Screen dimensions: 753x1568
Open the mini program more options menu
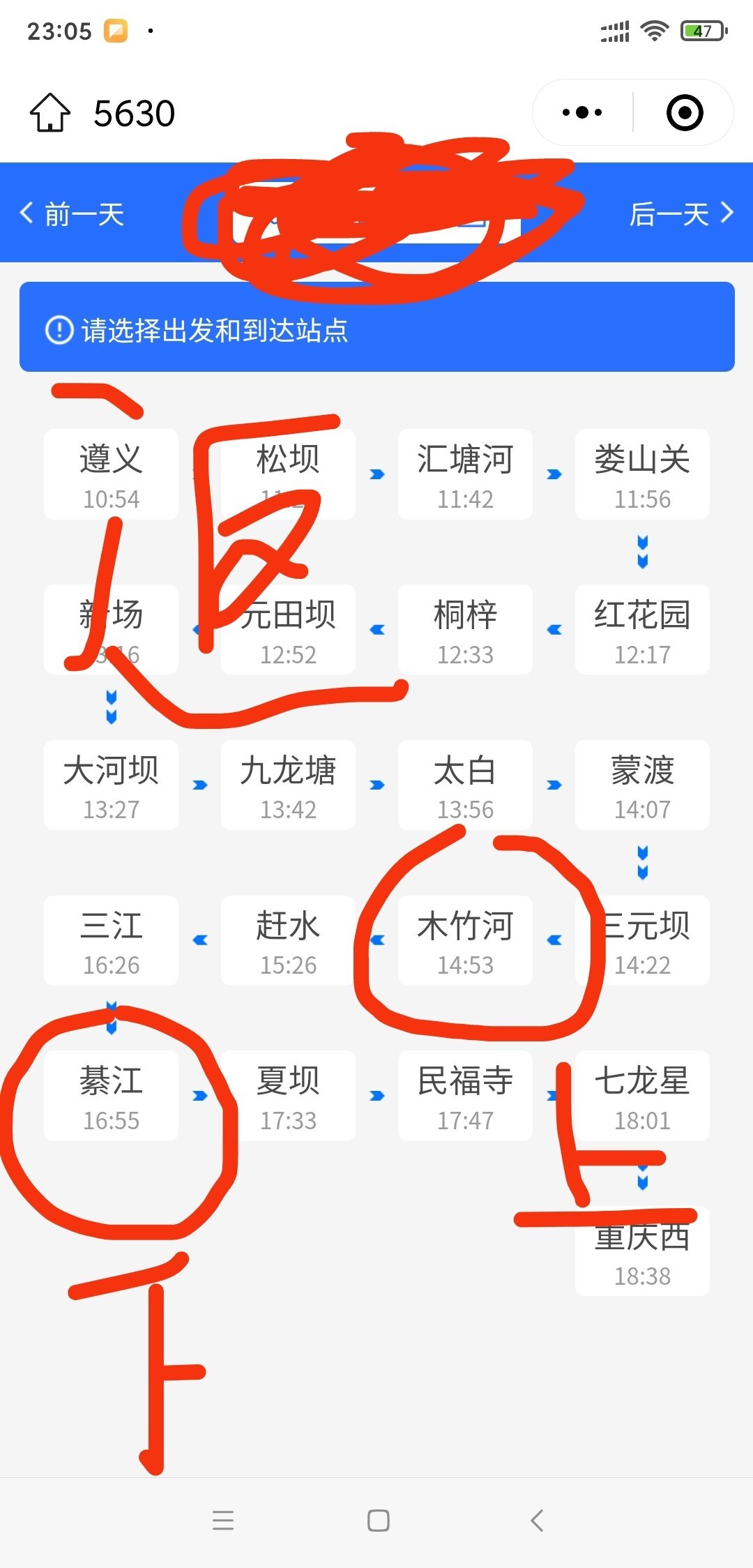click(x=582, y=113)
